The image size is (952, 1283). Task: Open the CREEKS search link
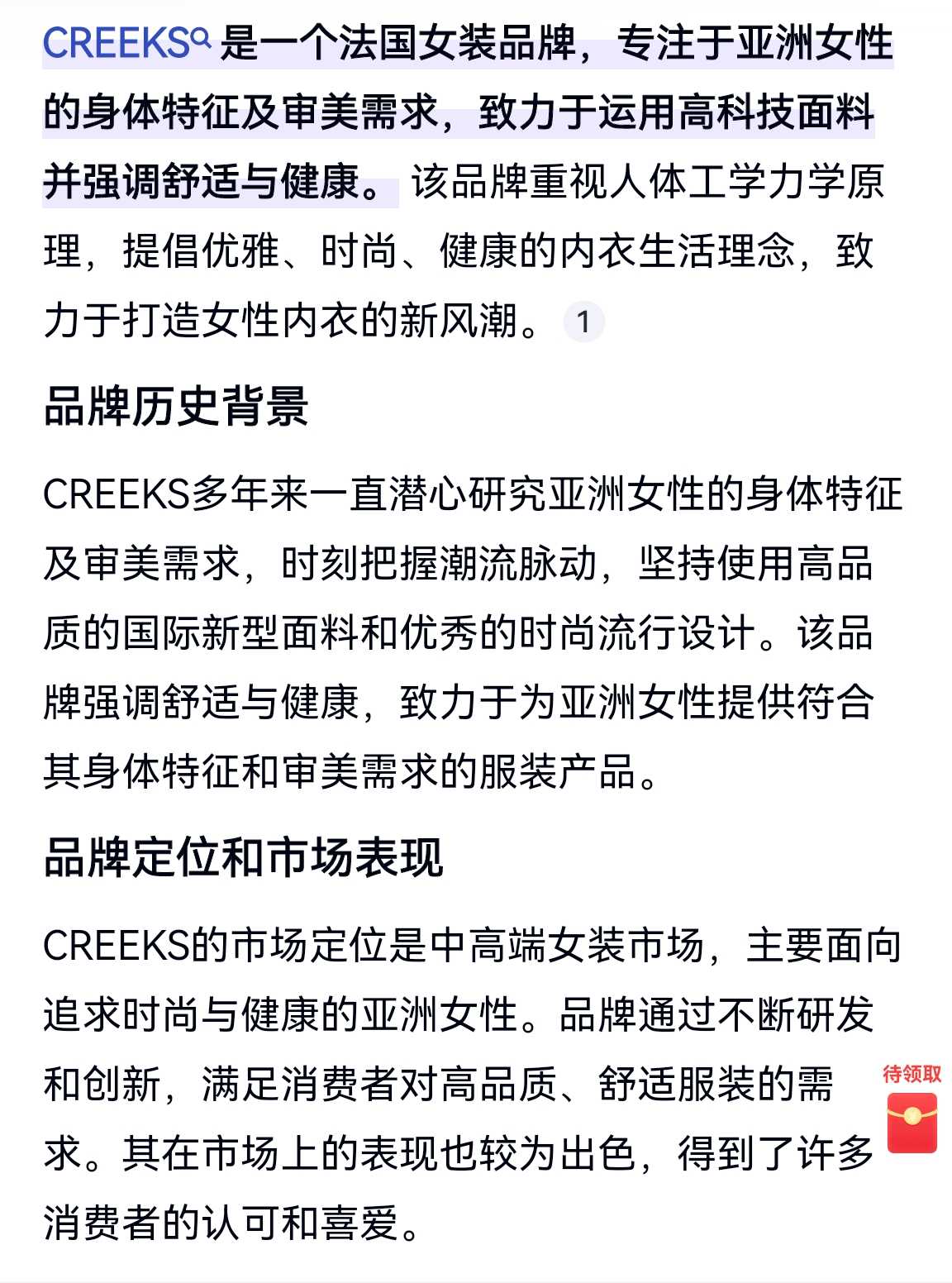pyautogui.click(x=125, y=43)
